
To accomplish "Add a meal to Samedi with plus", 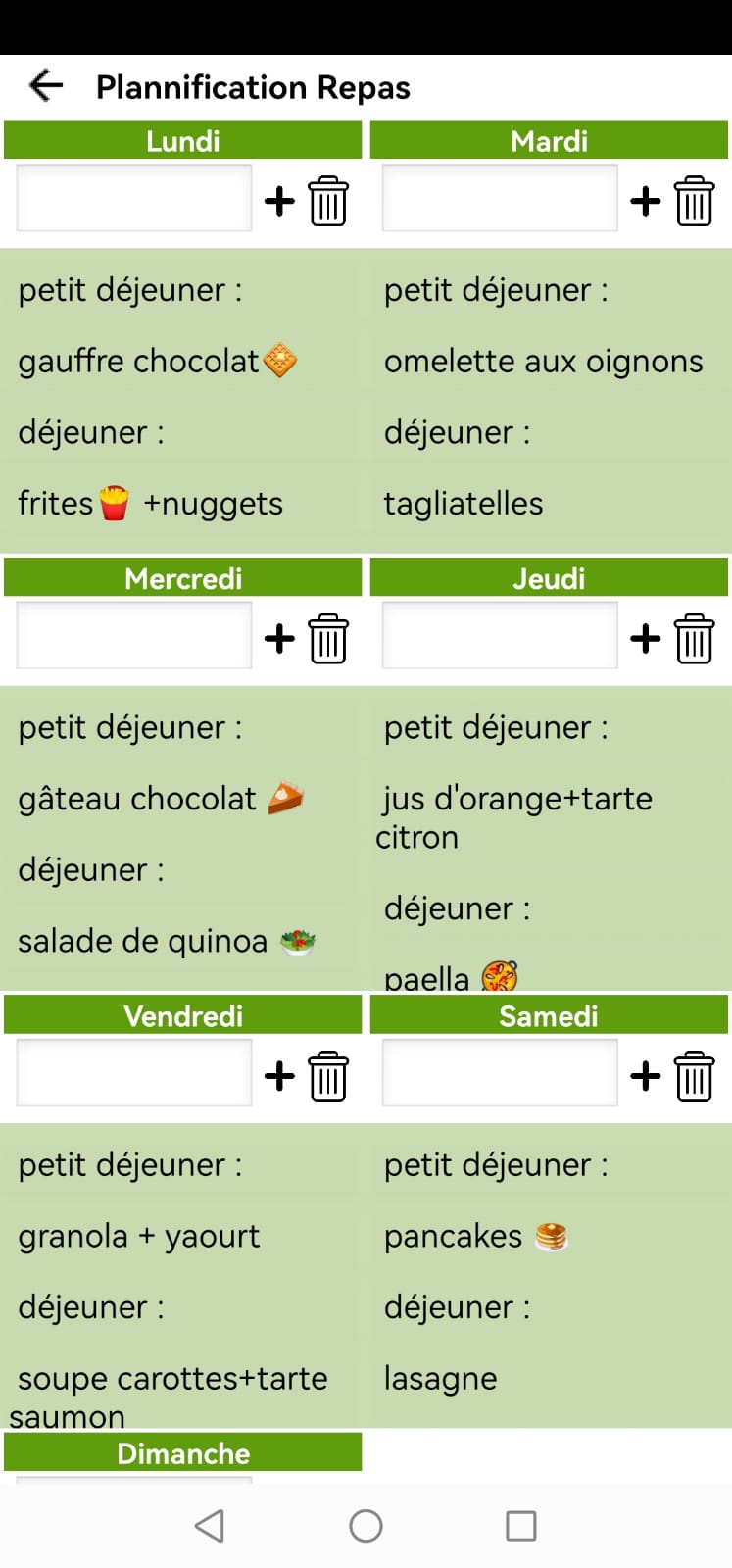I will (x=645, y=1075).
